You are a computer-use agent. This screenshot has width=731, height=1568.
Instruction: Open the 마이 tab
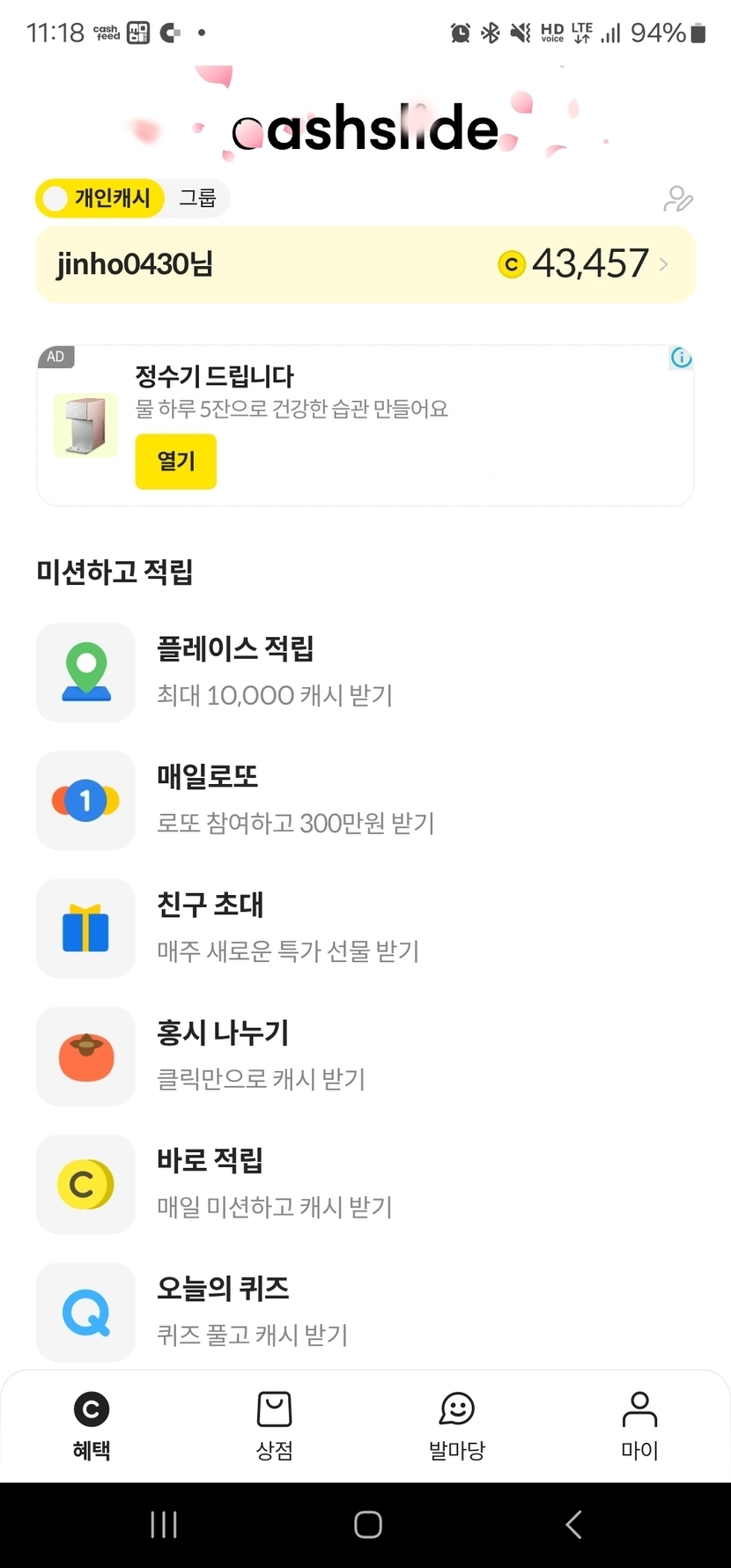(x=639, y=1425)
